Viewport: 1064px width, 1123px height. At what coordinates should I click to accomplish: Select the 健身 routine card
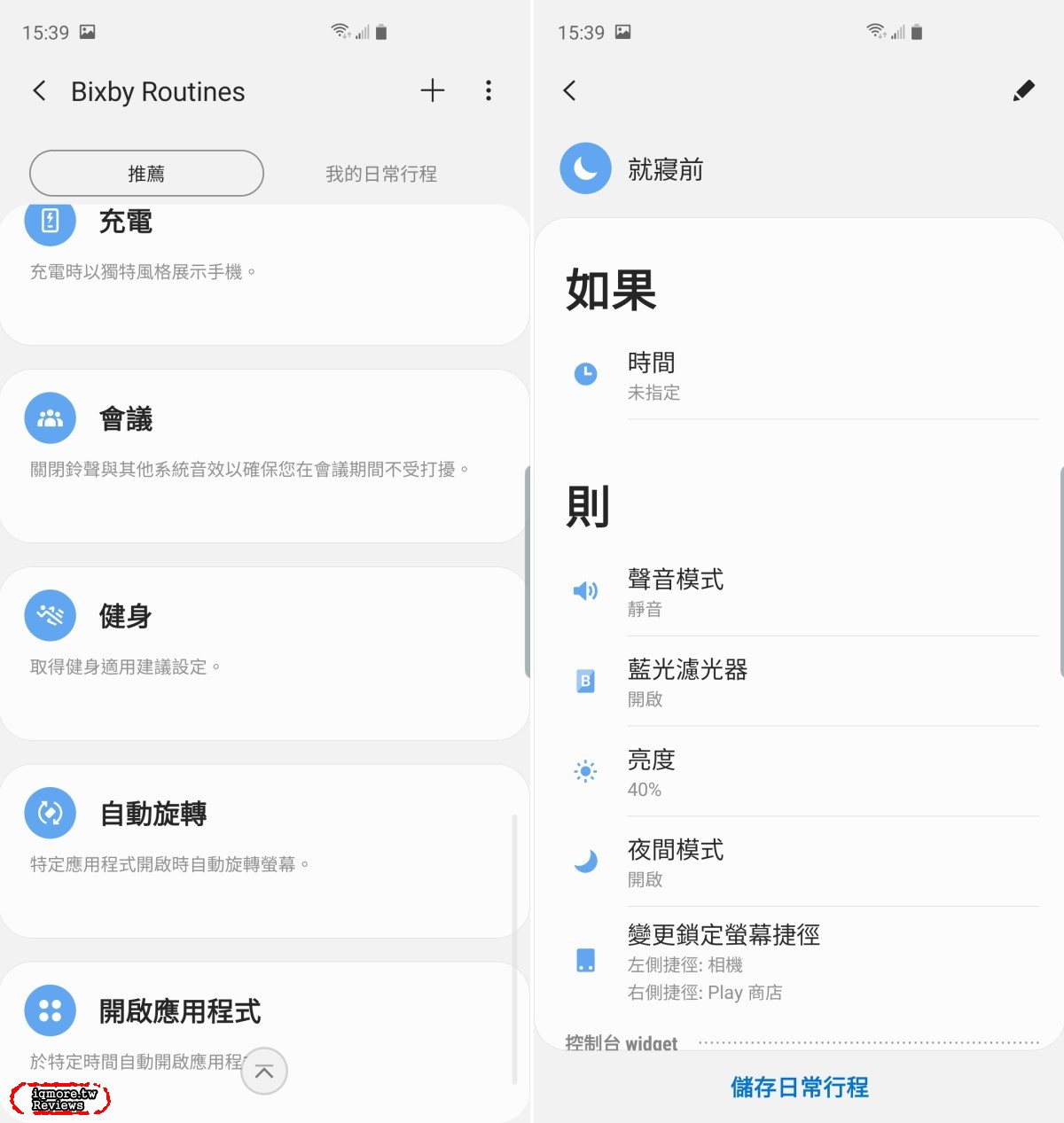[264, 653]
